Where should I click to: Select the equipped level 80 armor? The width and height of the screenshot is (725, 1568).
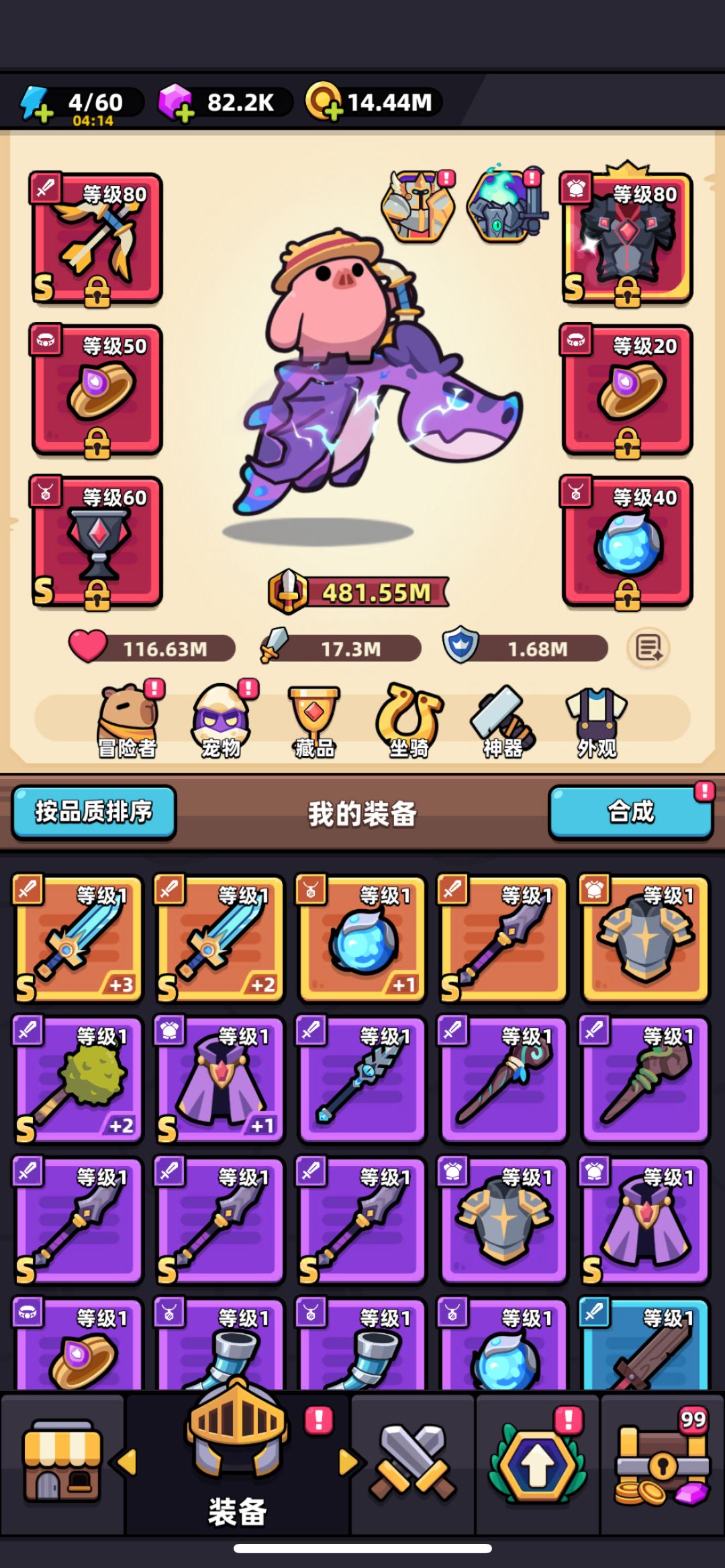(626, 238)
